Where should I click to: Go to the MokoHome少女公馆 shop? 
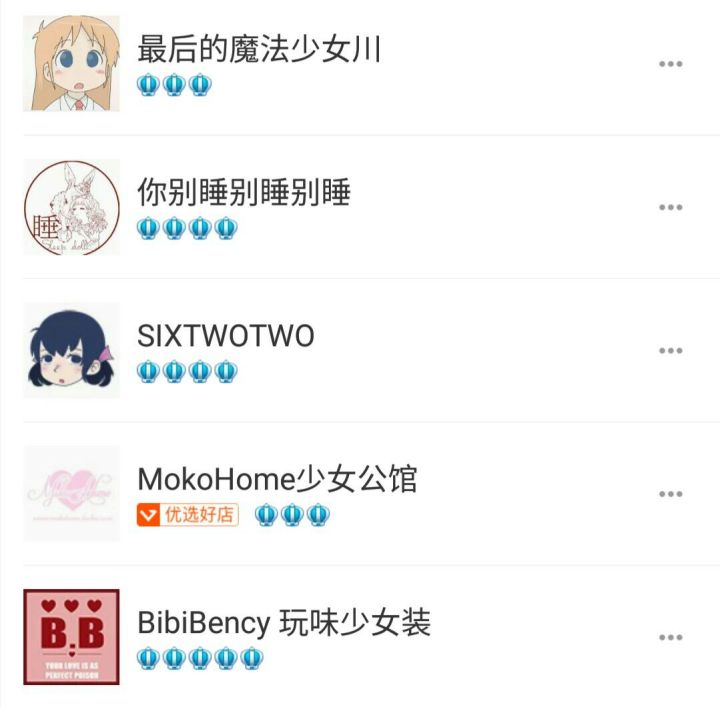pyautogui.click(x=277, y=479)
